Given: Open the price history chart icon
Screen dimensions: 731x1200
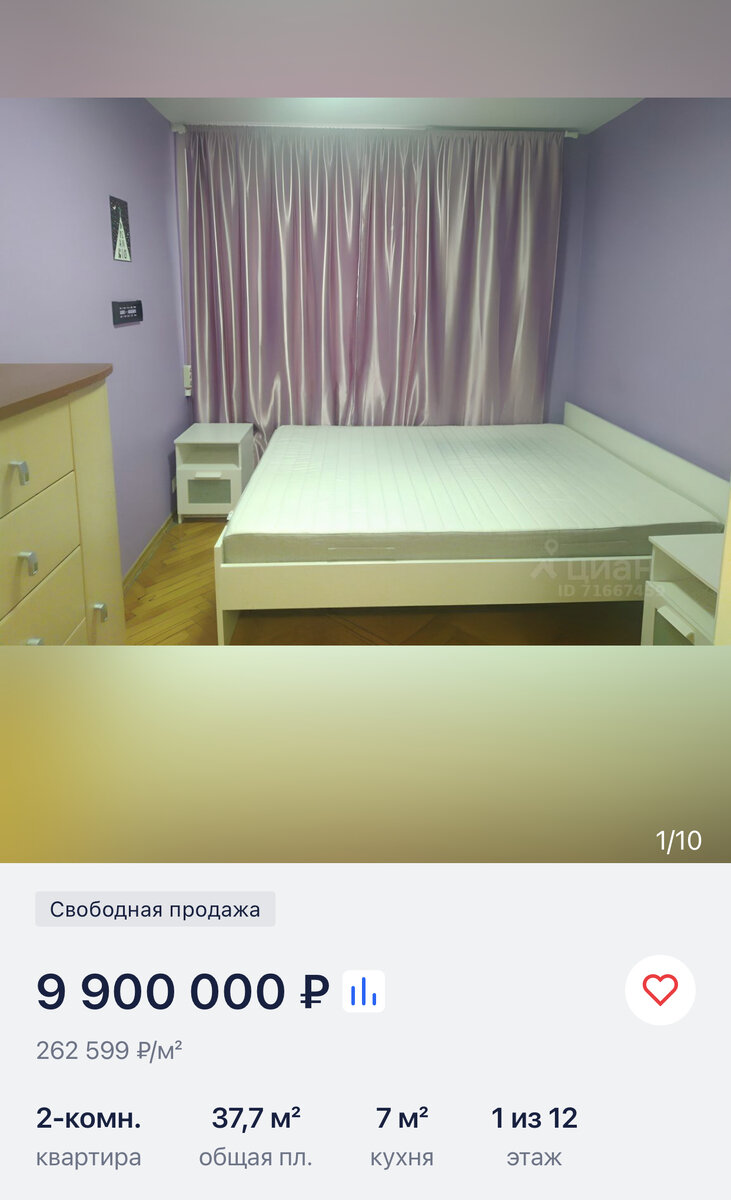Looking at the screenshot, I should pyautogui.click(x=364, y=991).
